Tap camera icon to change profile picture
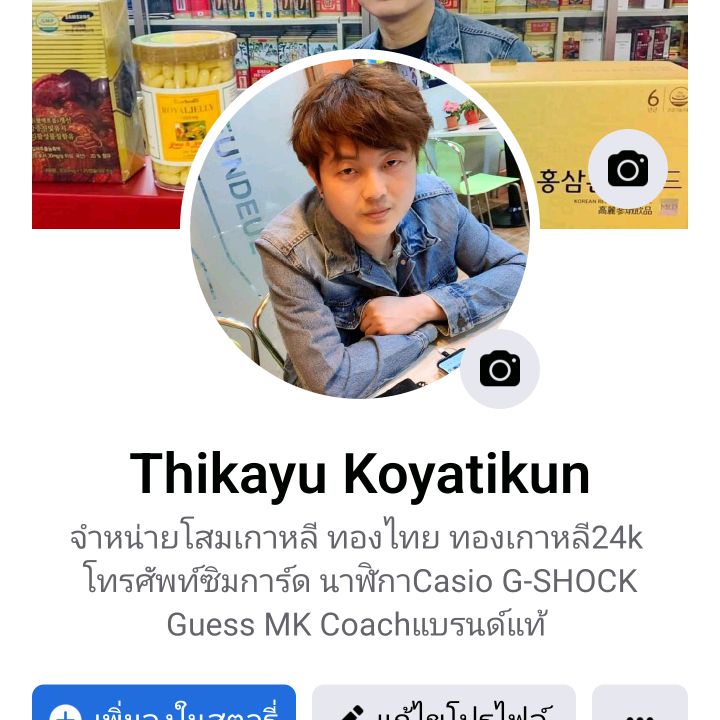720x720 pixels. click(500, 369)
